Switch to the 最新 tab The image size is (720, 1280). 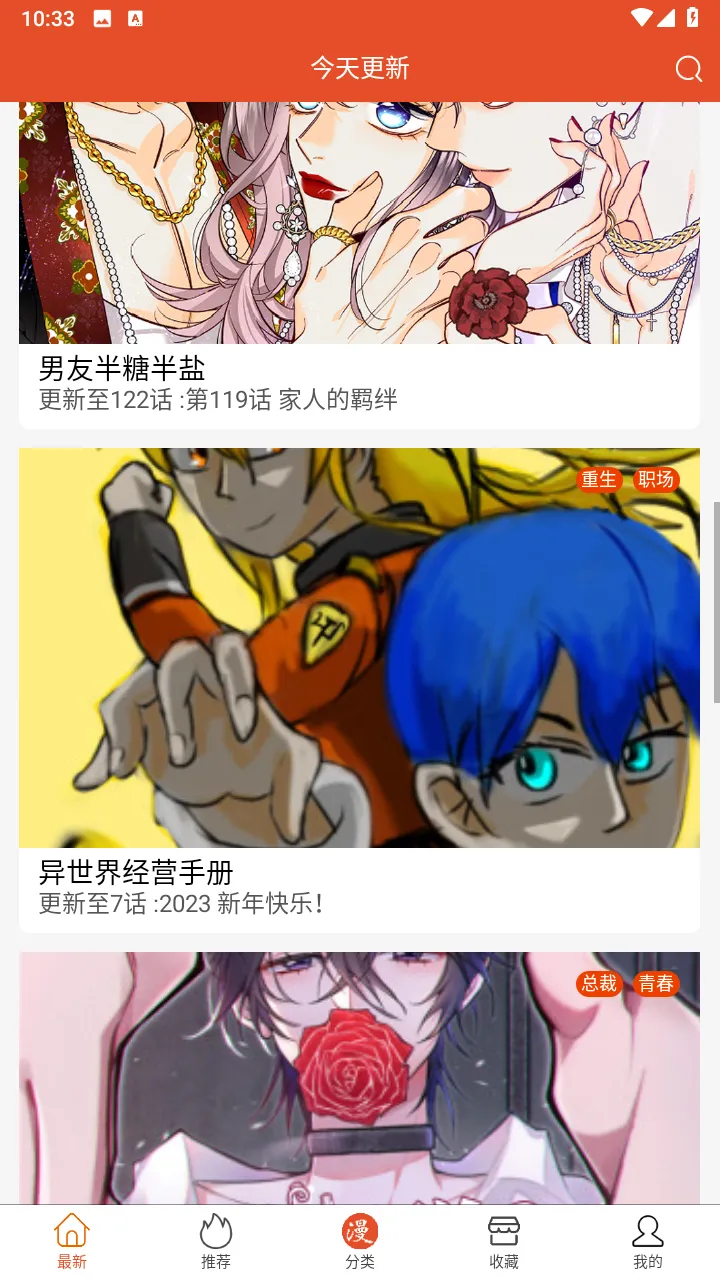pyautogui.click(x=72, y=1242)
